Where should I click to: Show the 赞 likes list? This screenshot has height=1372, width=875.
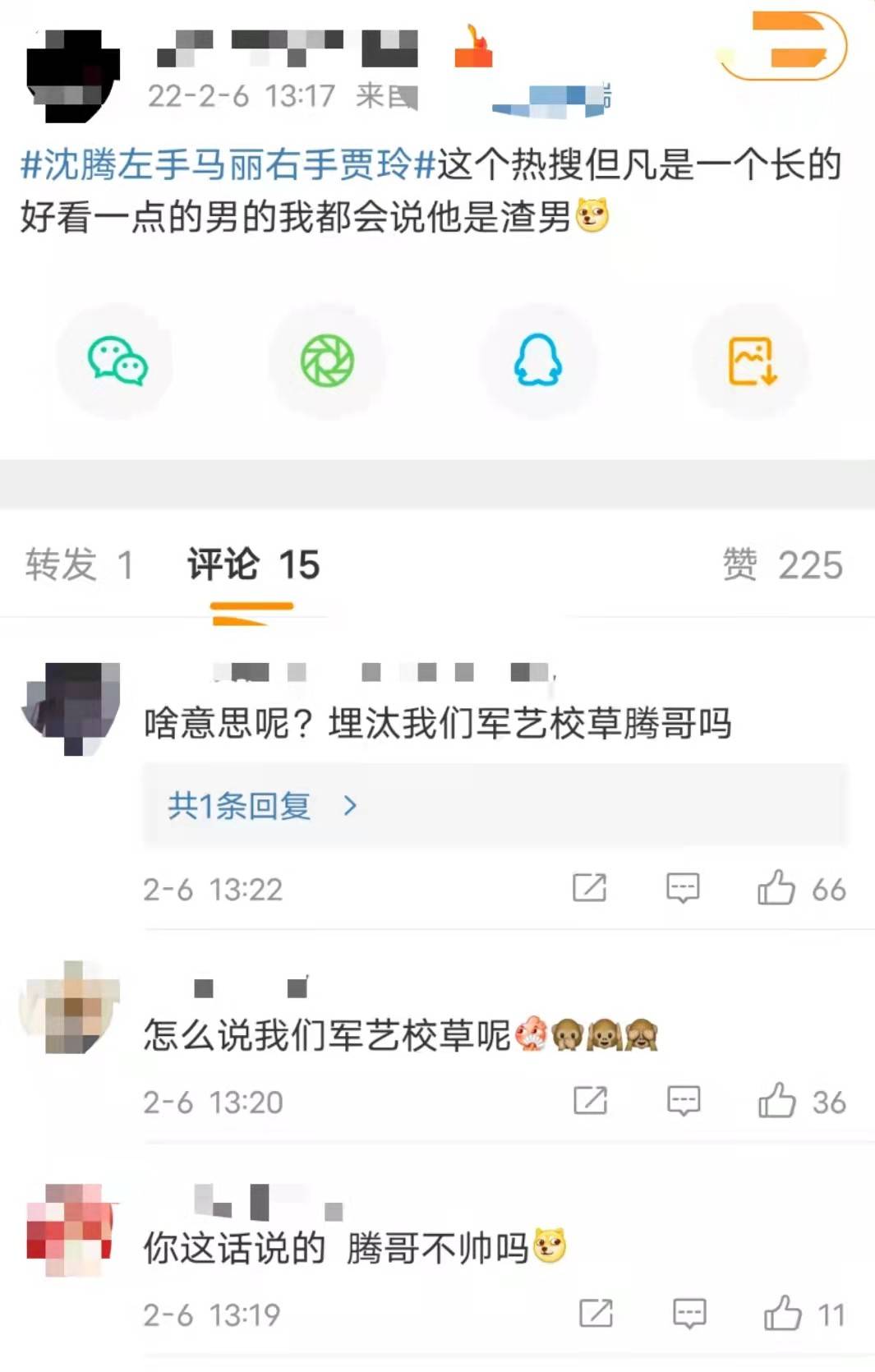tap(782, 565)
